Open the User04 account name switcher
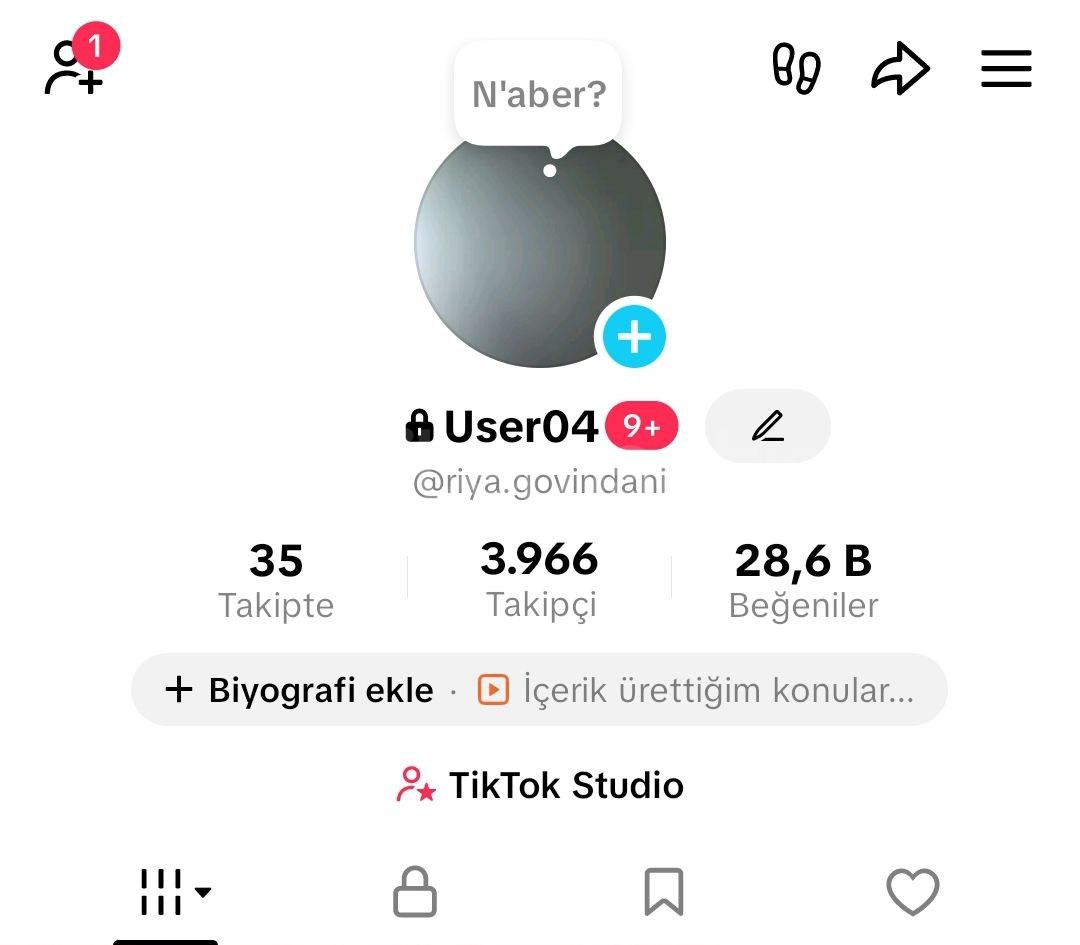Image resolution: width=1080 pixels, height=945 pixels. click(x=520, y=427)
